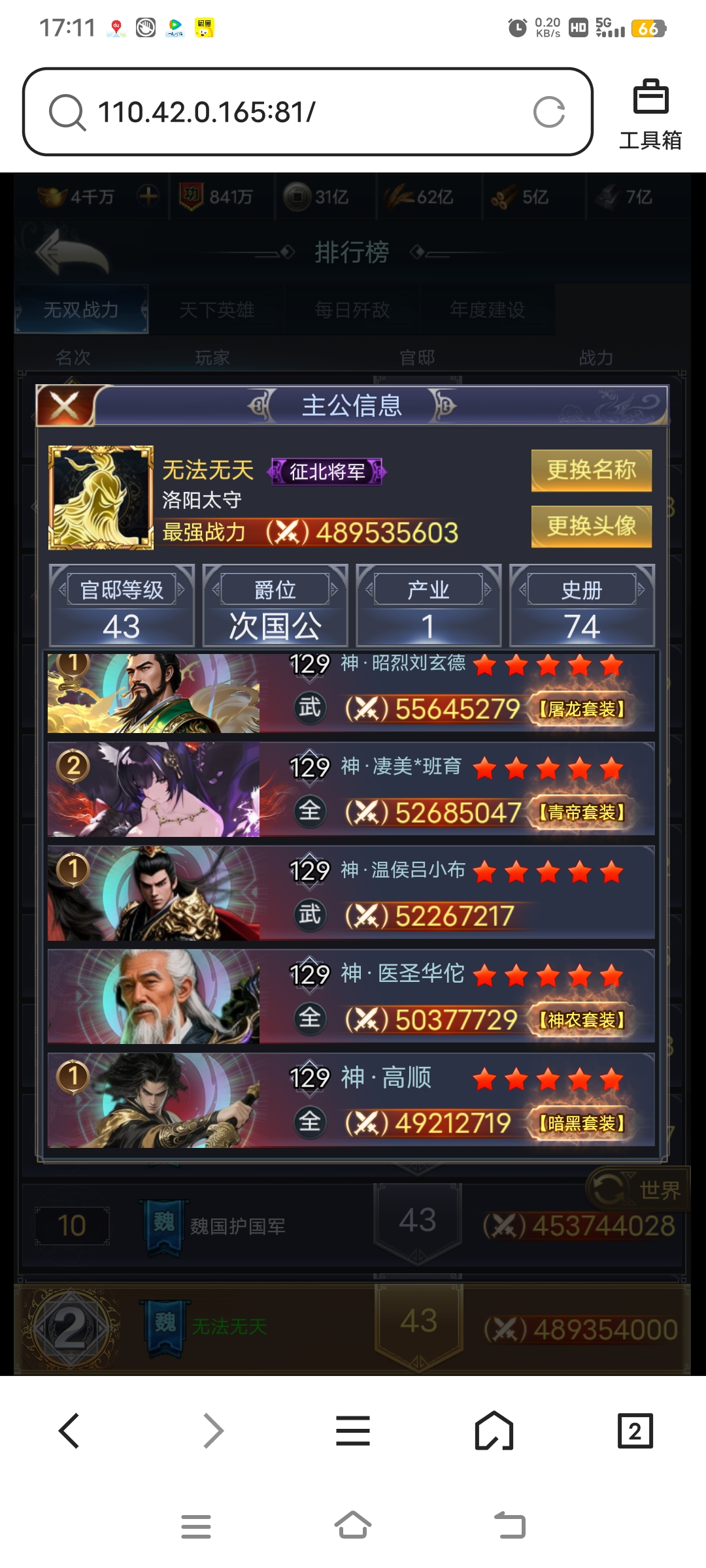706x1568 pixels.
Task: Go back in browser history
Action: pos(69,1431)
